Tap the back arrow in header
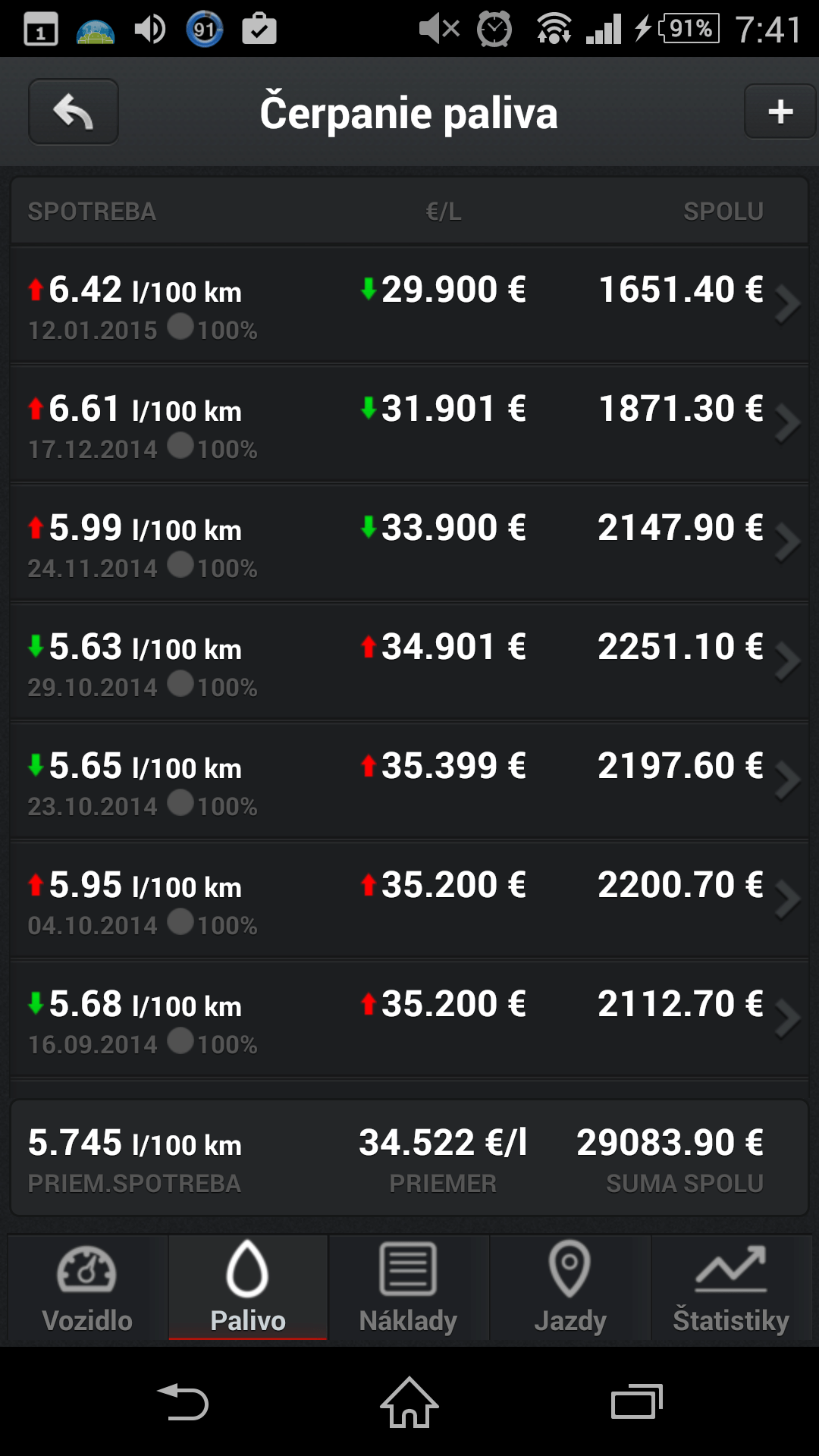Viewport: 819px width, 1456px height. point(74,112)
